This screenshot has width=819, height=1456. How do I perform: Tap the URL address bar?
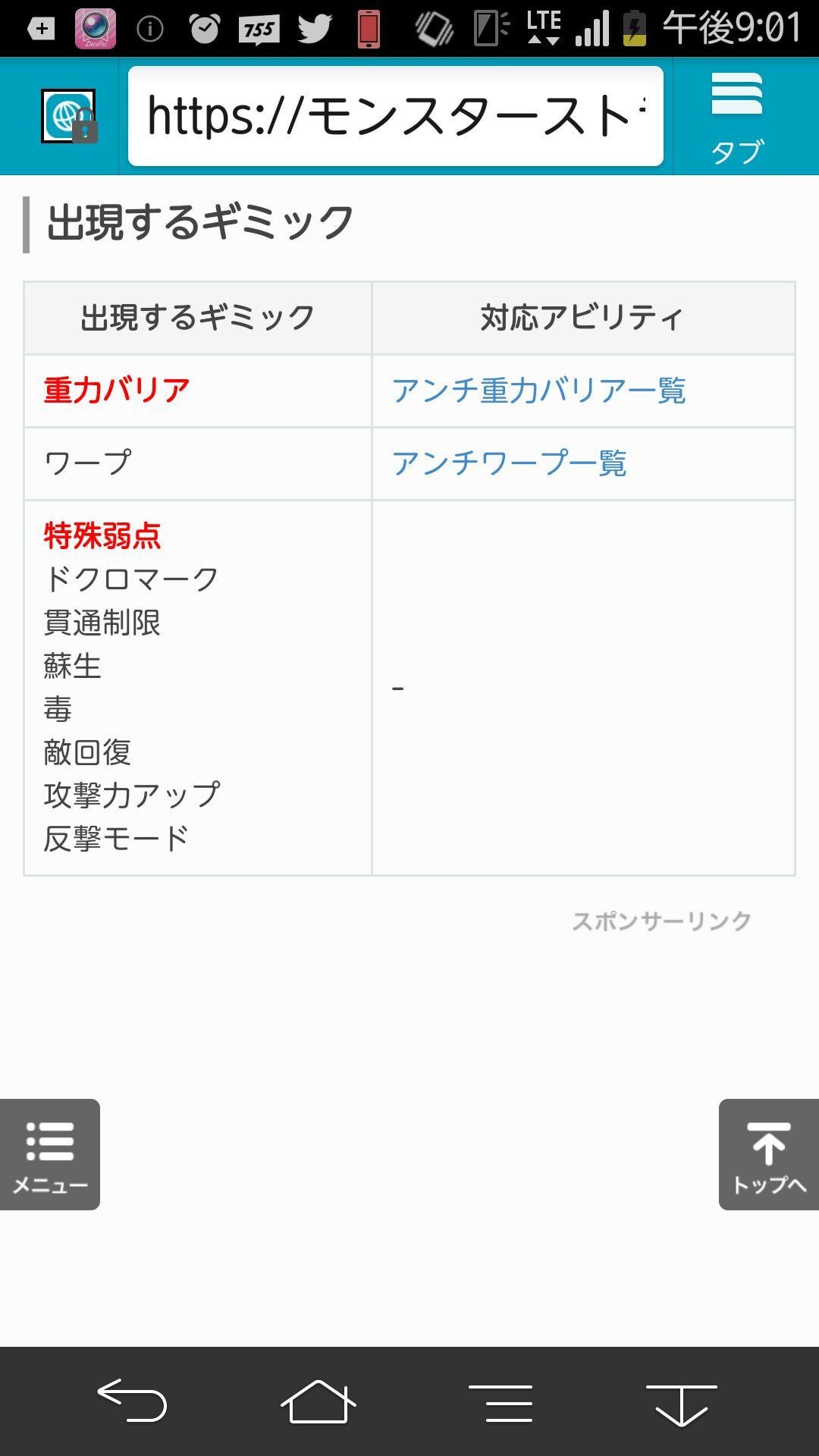pyautogui.click(x=395, y=116)
